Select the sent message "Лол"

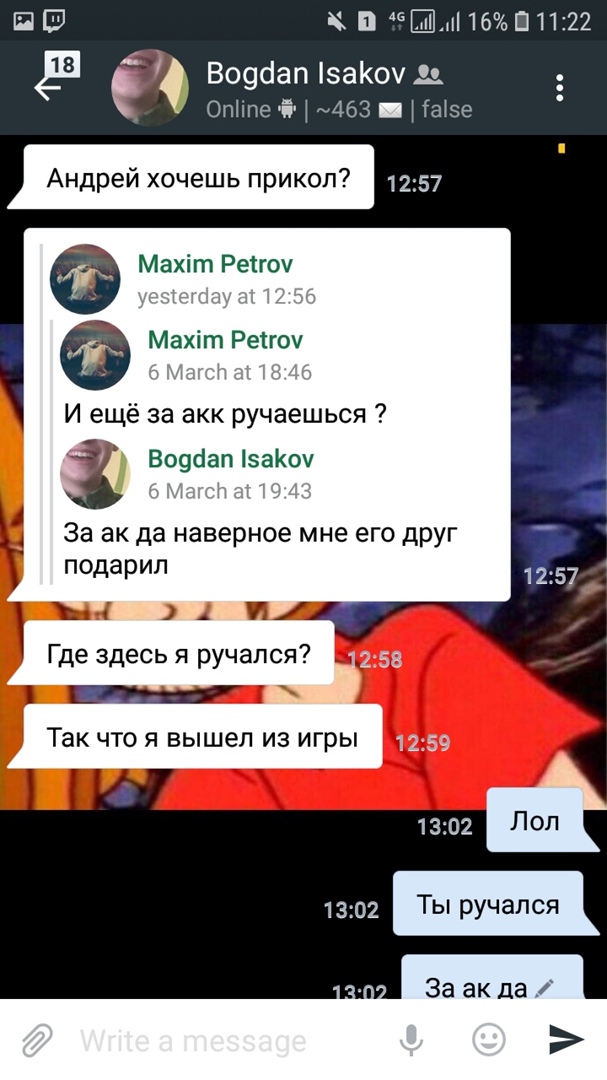[535, 821]
